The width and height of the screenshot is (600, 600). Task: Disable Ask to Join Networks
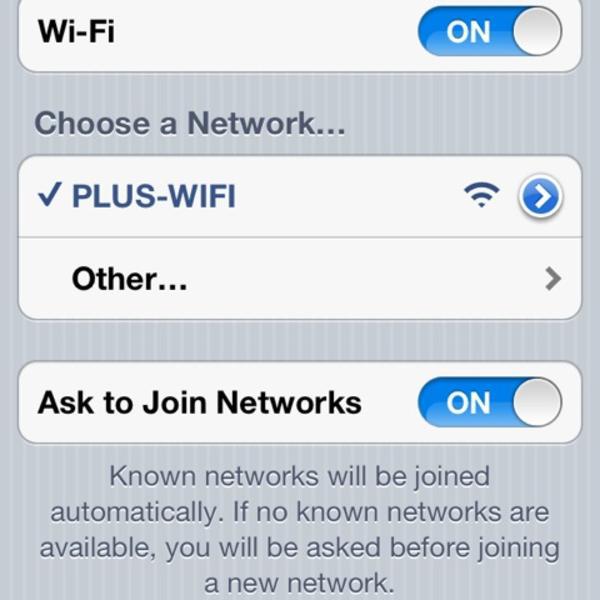pos(489,403)
